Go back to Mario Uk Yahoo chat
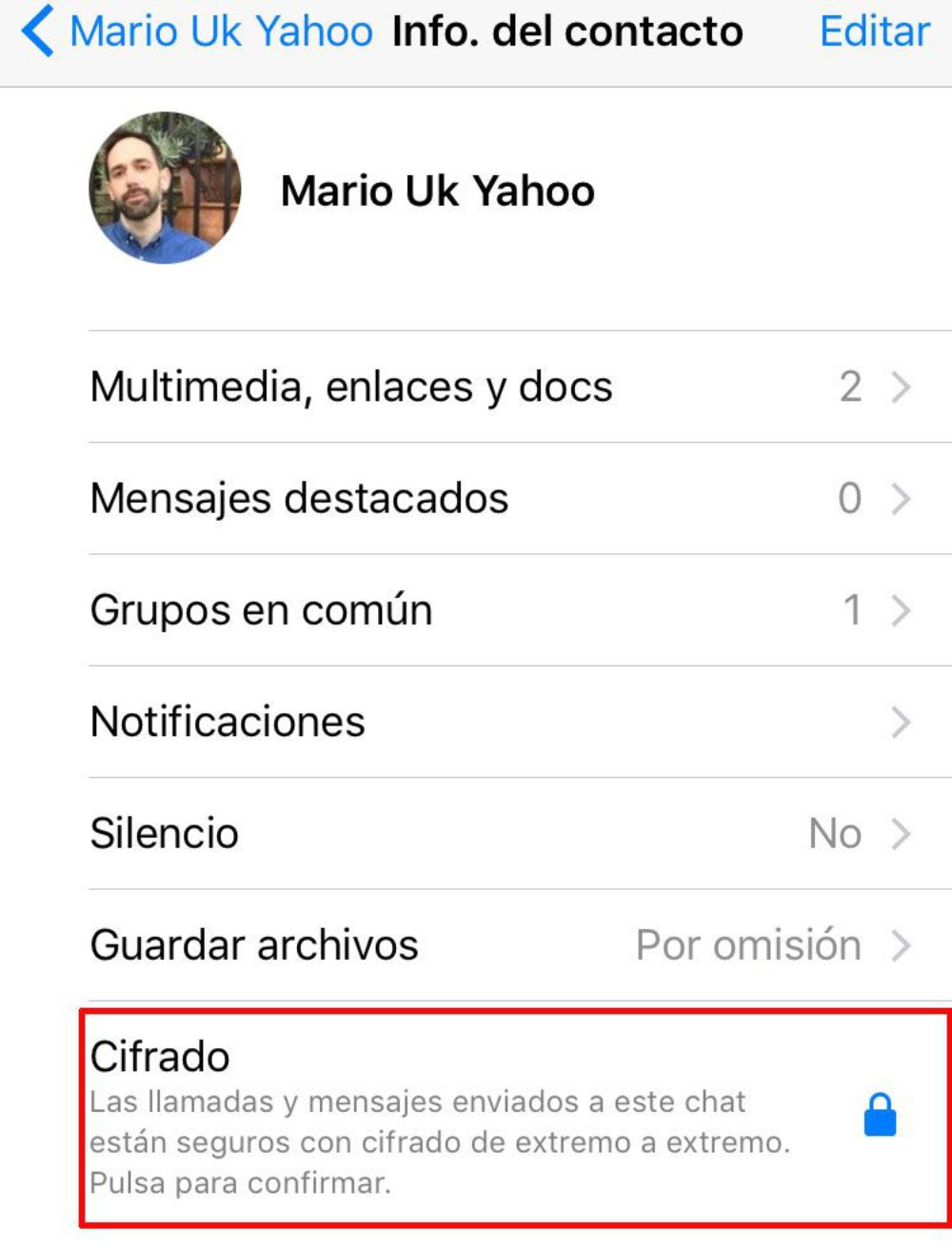 (x=195, y=32)
